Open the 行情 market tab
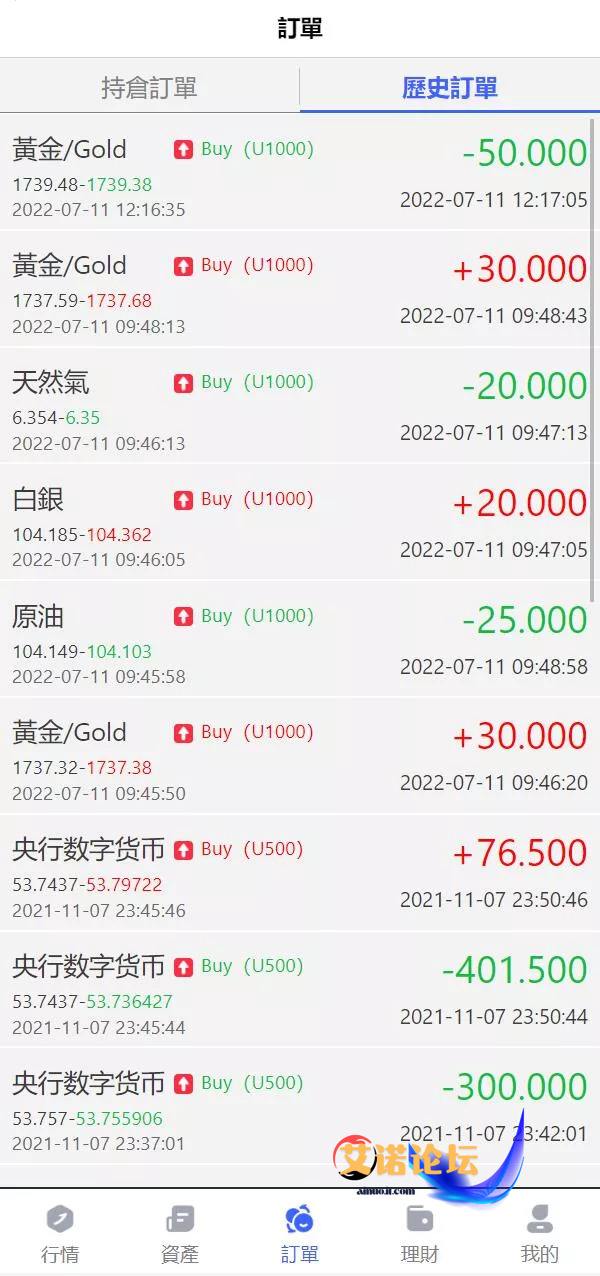The width and height of the screenshot is (600, 1276). point(60,1233)
